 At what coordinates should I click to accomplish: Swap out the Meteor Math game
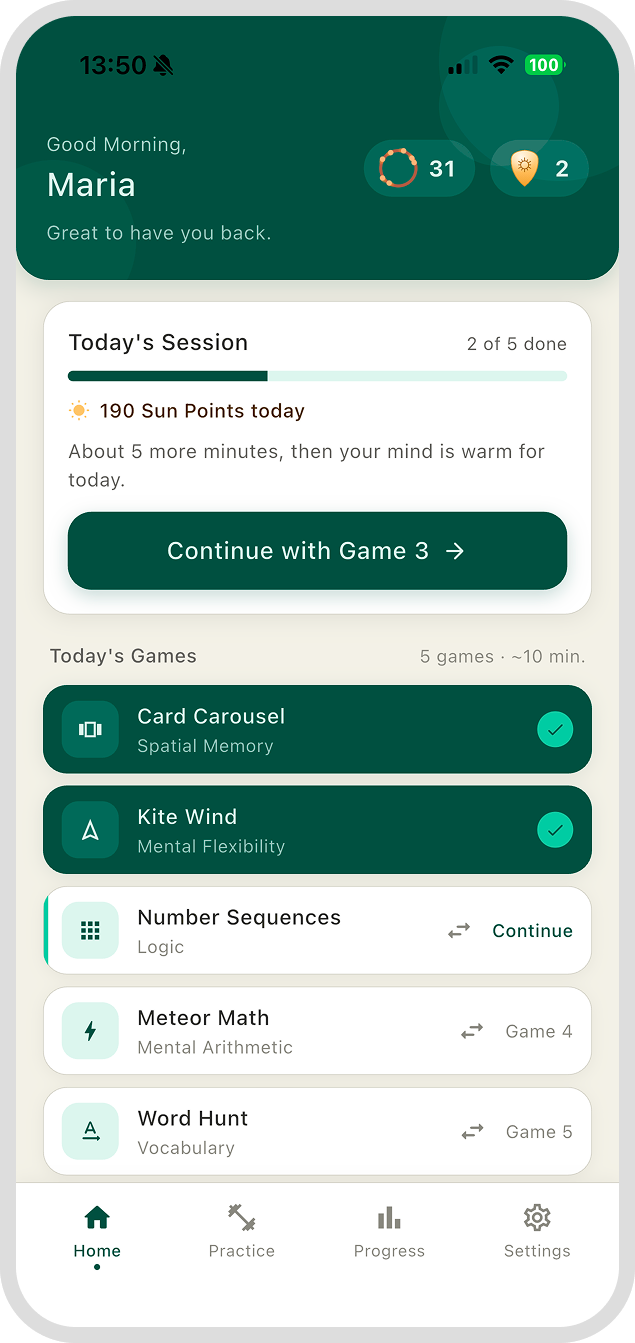coord(472,1031)
